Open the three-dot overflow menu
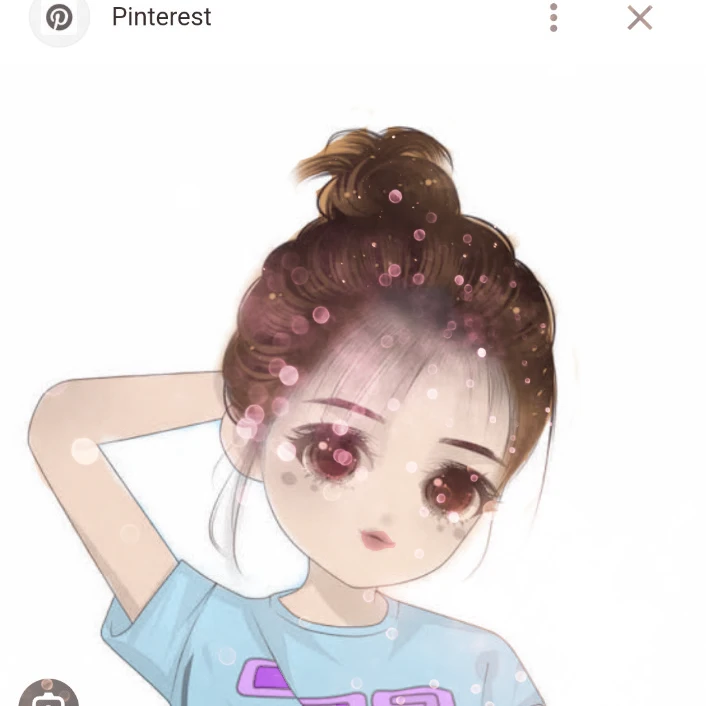Screen dimensions: 706x706 tap(553, 18)
